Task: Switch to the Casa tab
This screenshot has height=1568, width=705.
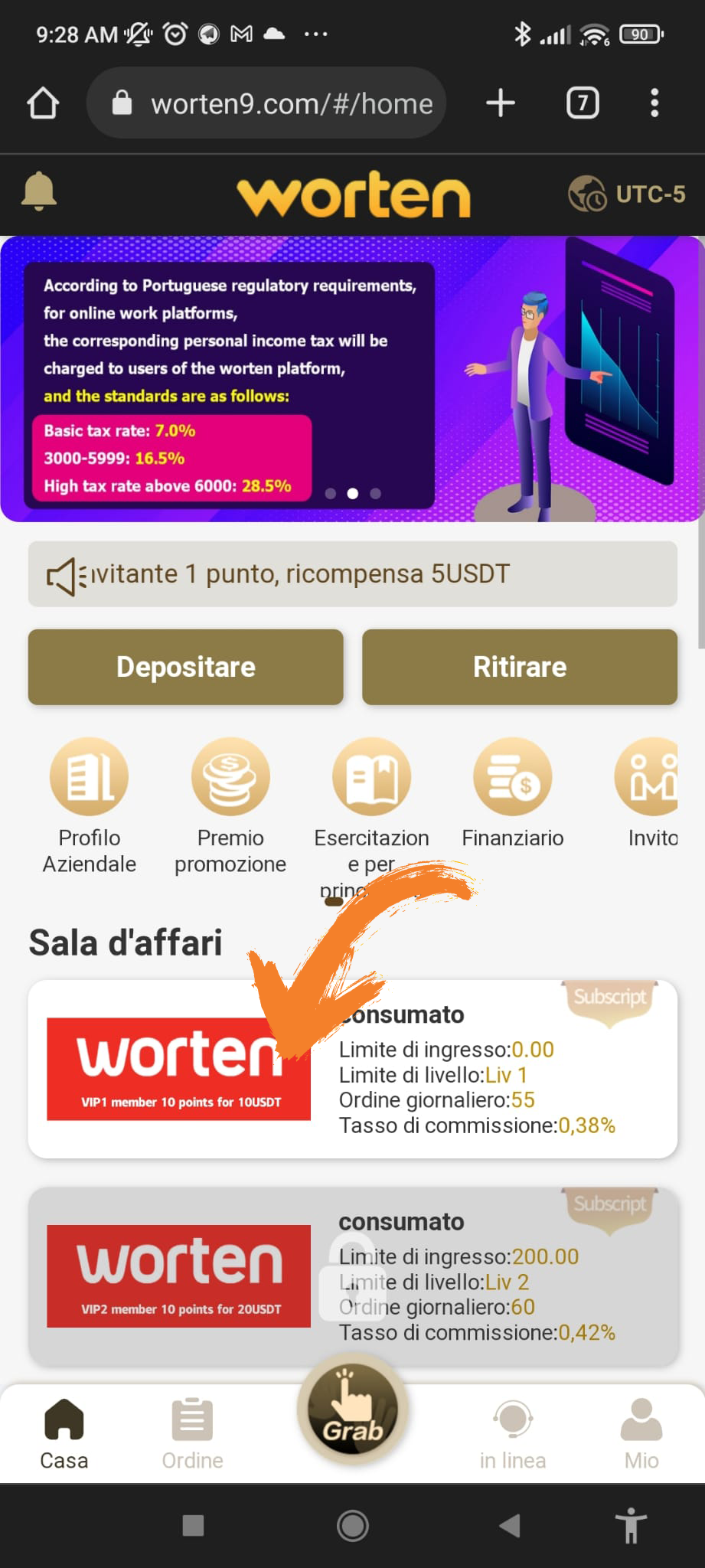Action: point(64,1433)
